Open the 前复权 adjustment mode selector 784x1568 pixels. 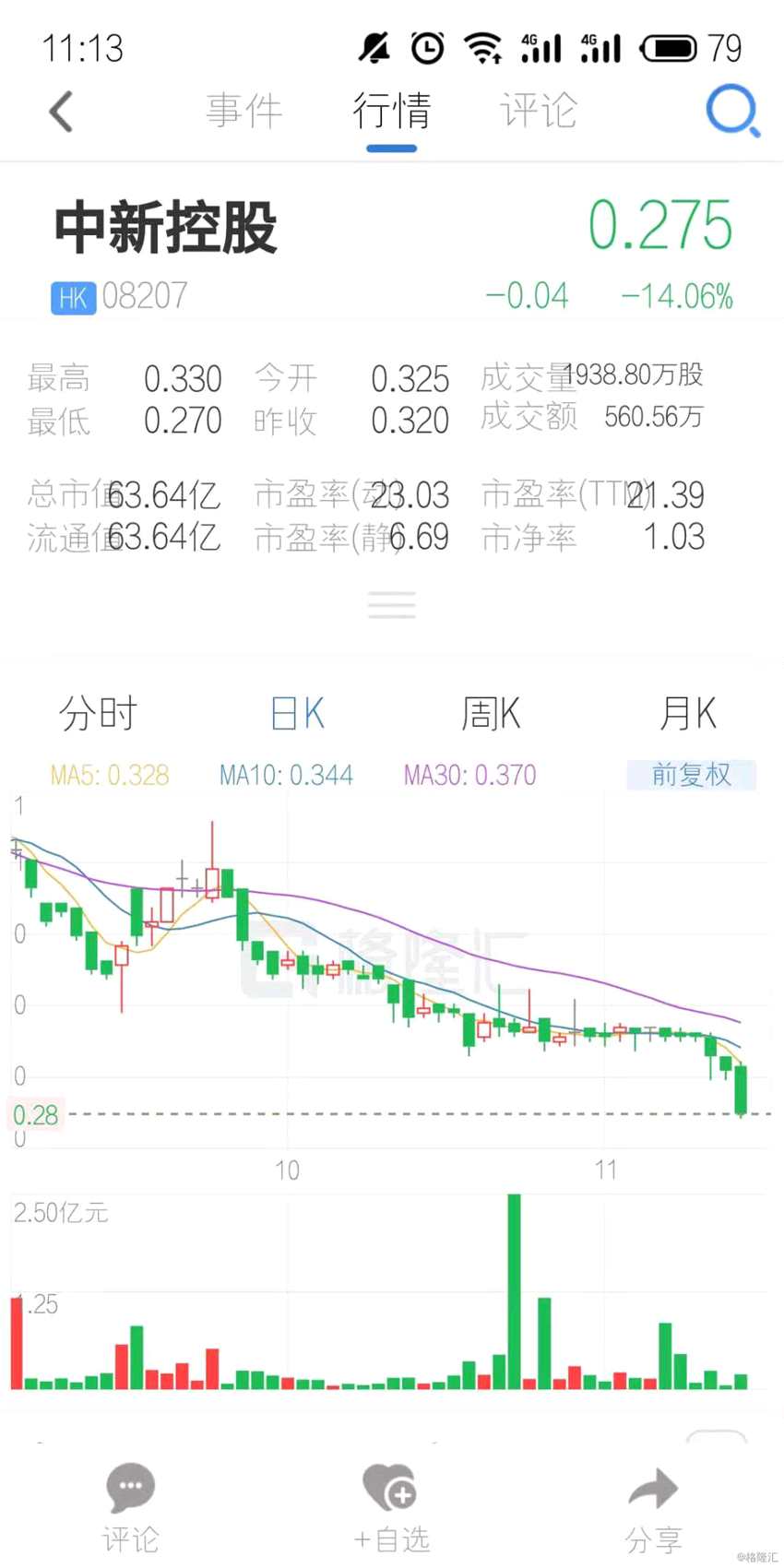692,776
